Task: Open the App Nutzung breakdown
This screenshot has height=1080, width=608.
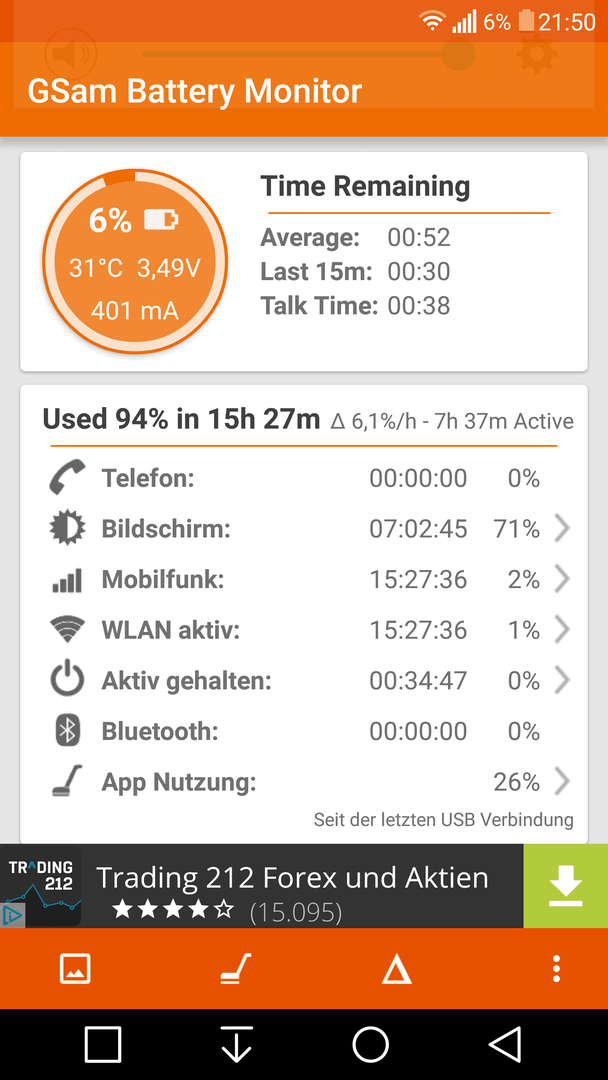Action: 304,782
